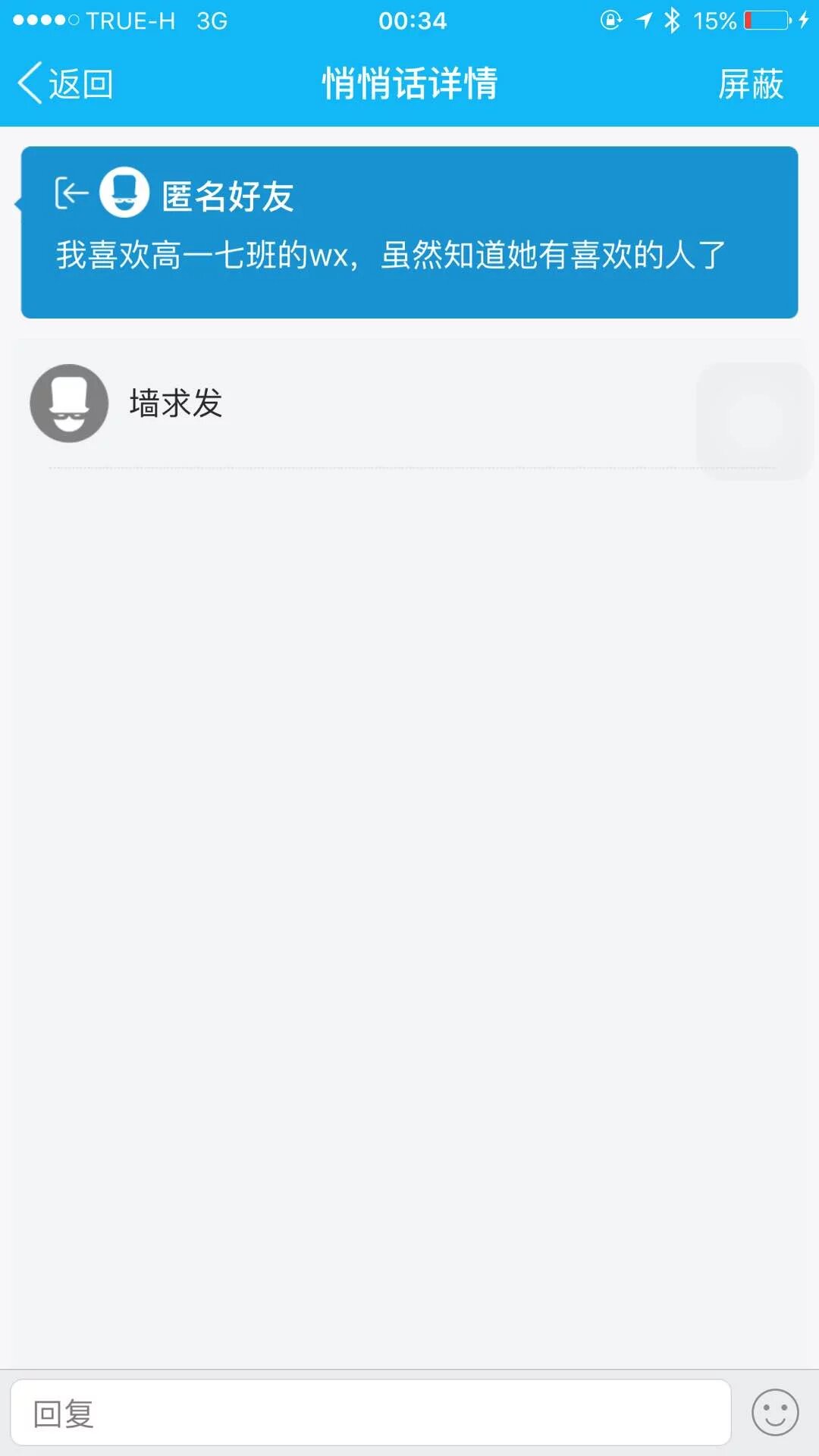Open the emoji smiley picker
Viewport: 819px width, 1456px height.
(x=774, y=1413)
